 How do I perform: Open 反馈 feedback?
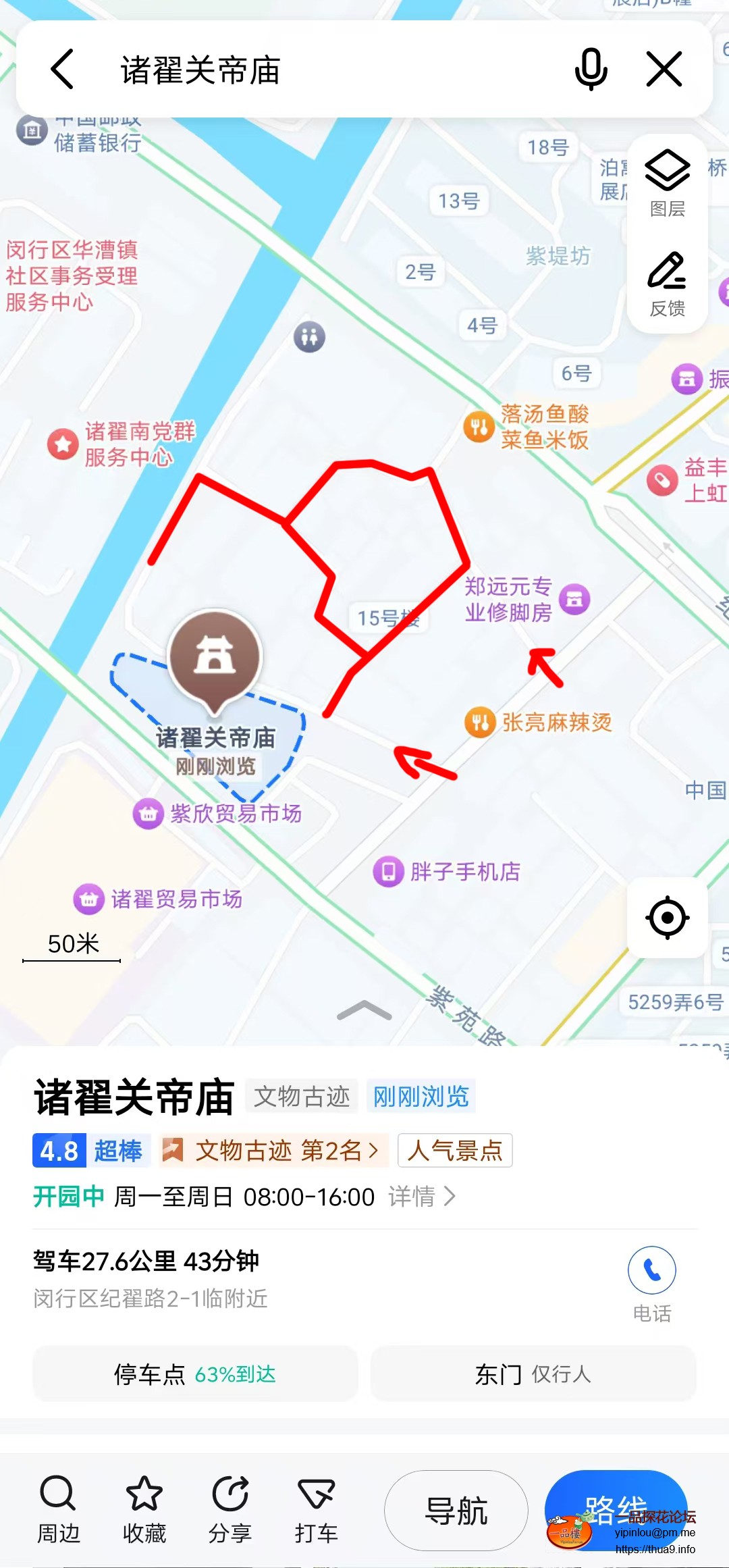[667, 284]
